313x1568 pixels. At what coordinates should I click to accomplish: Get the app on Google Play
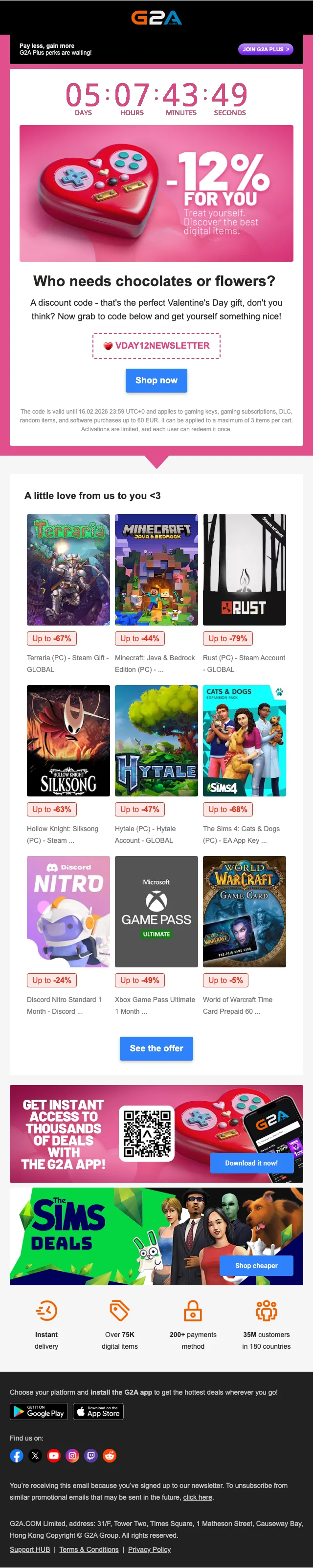pos(39,1411)
